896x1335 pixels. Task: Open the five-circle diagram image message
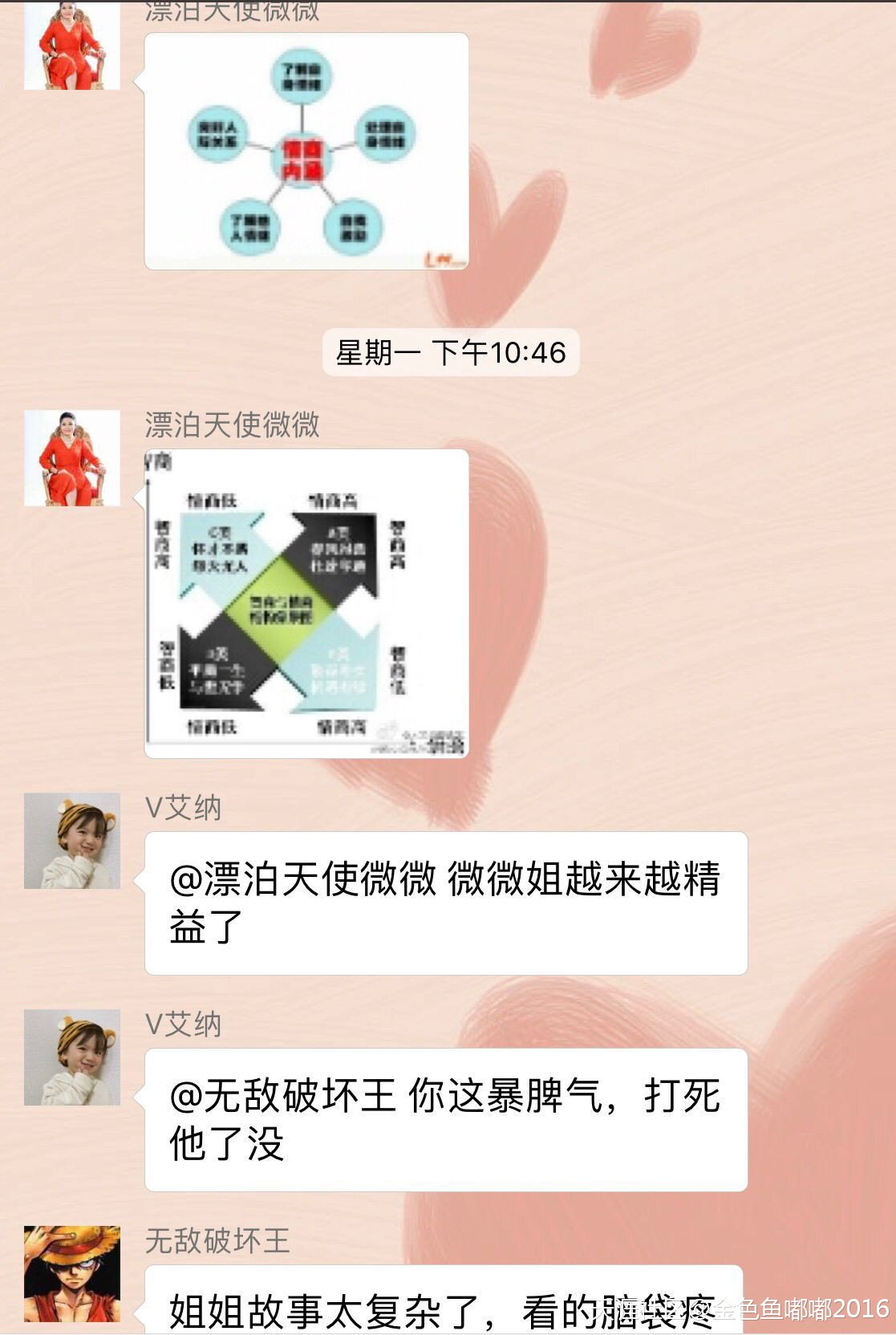tap(306, 151)
